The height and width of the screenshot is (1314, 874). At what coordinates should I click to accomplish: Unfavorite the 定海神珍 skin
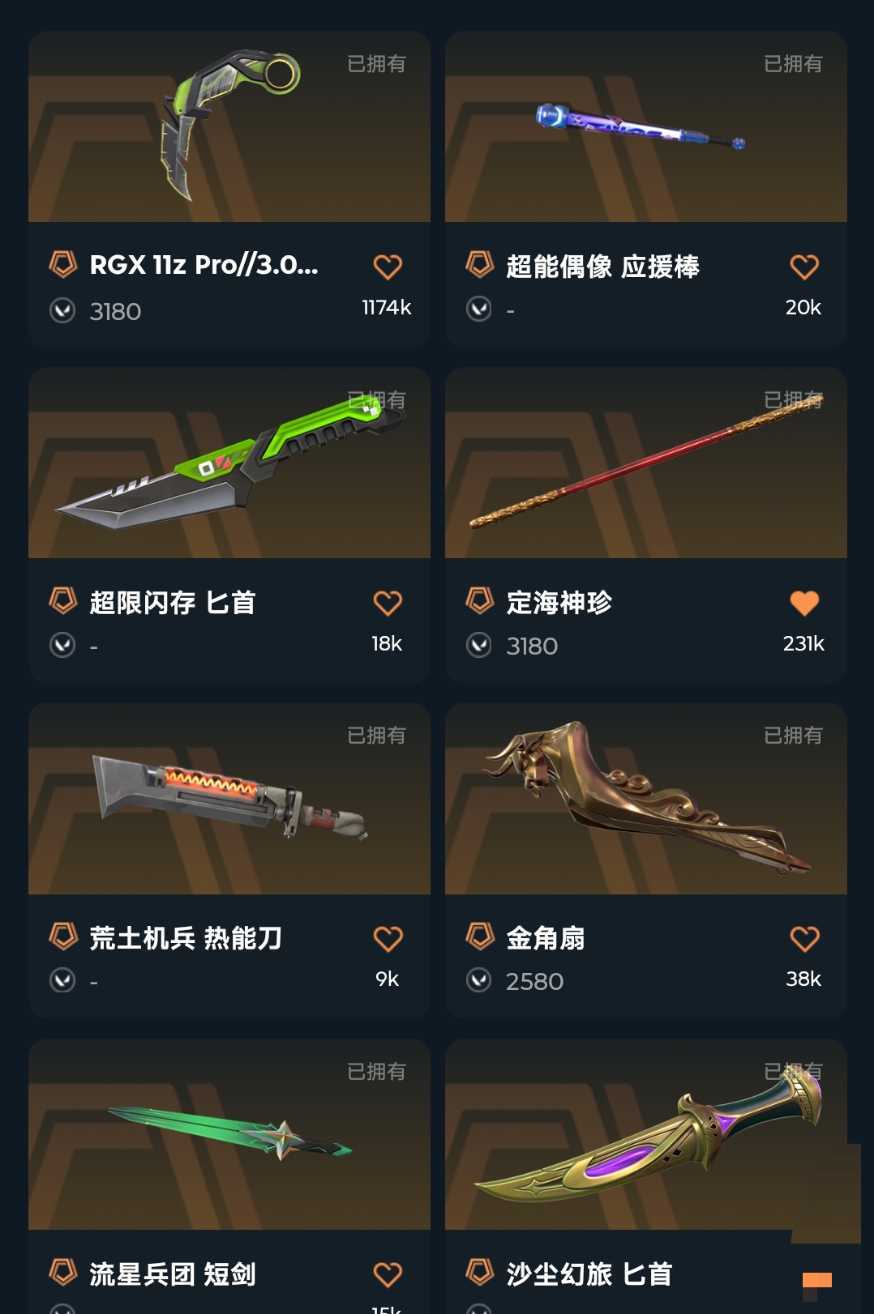(804, 603)
